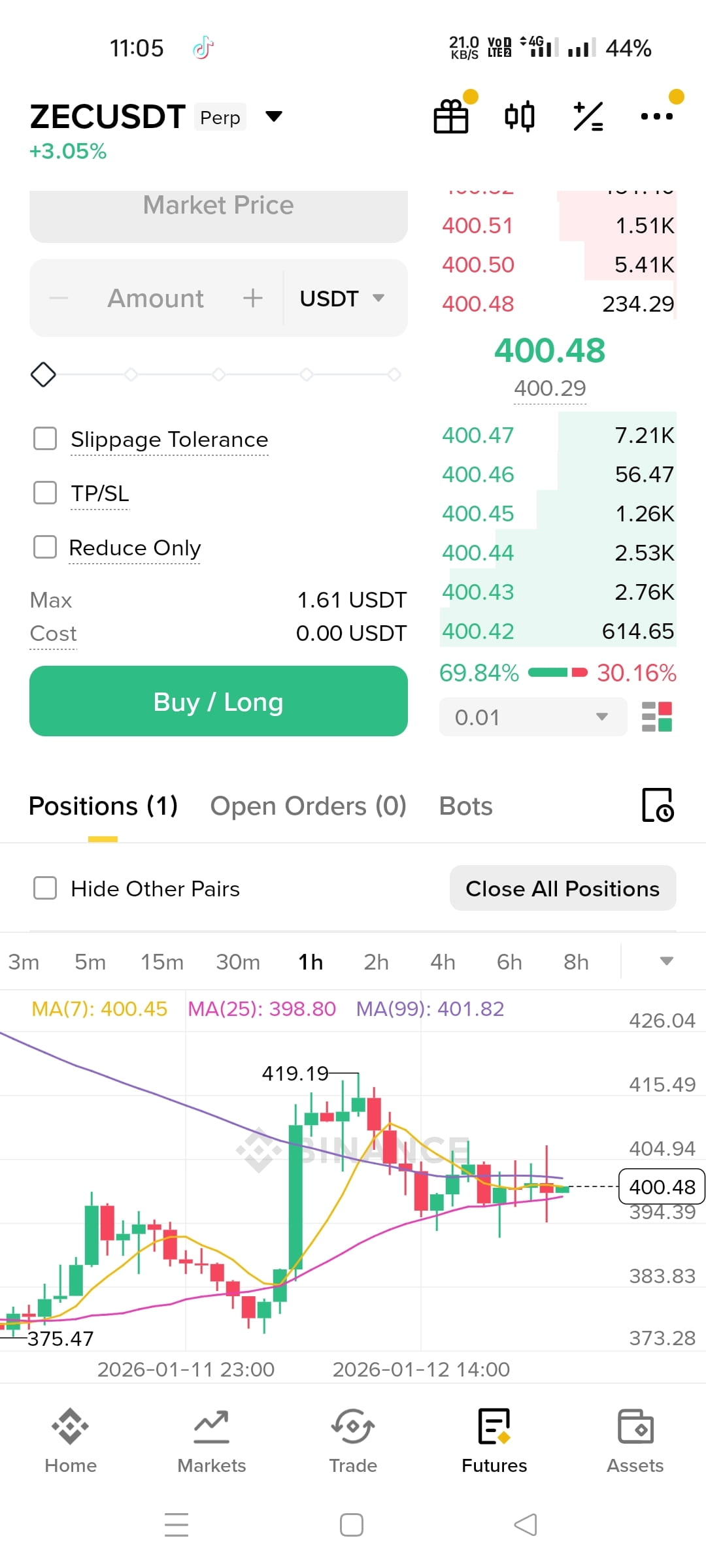Open the three-dot overflow menu

(656, 117)
